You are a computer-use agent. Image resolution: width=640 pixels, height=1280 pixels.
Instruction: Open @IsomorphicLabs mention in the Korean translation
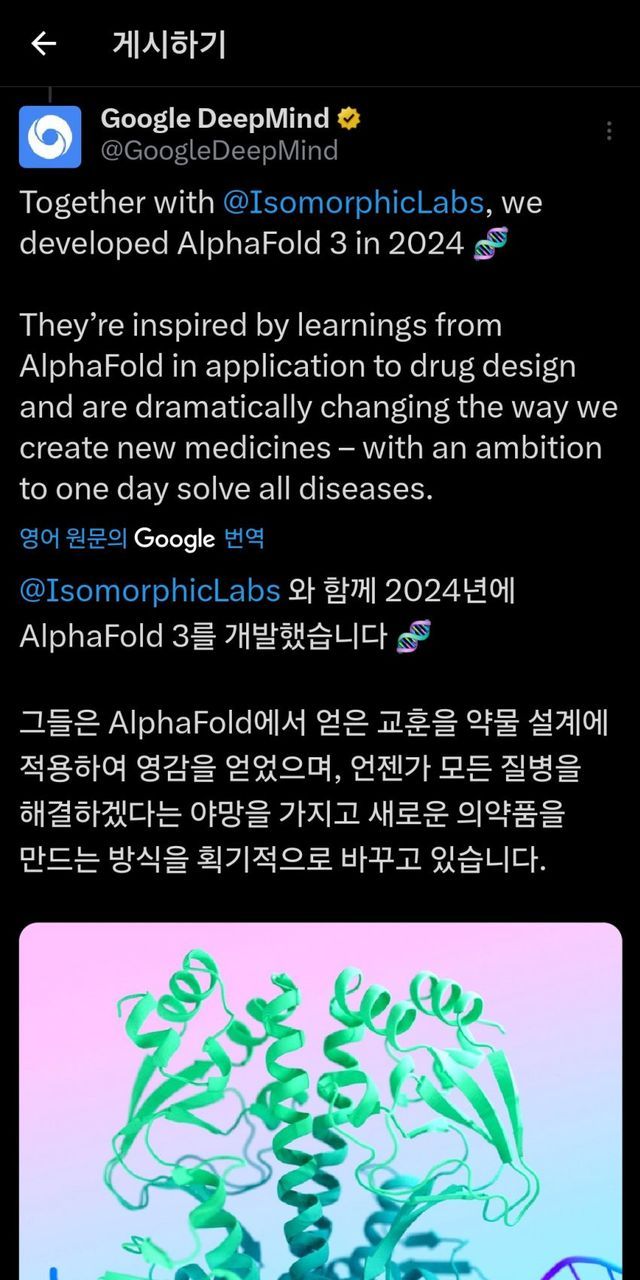150,590
